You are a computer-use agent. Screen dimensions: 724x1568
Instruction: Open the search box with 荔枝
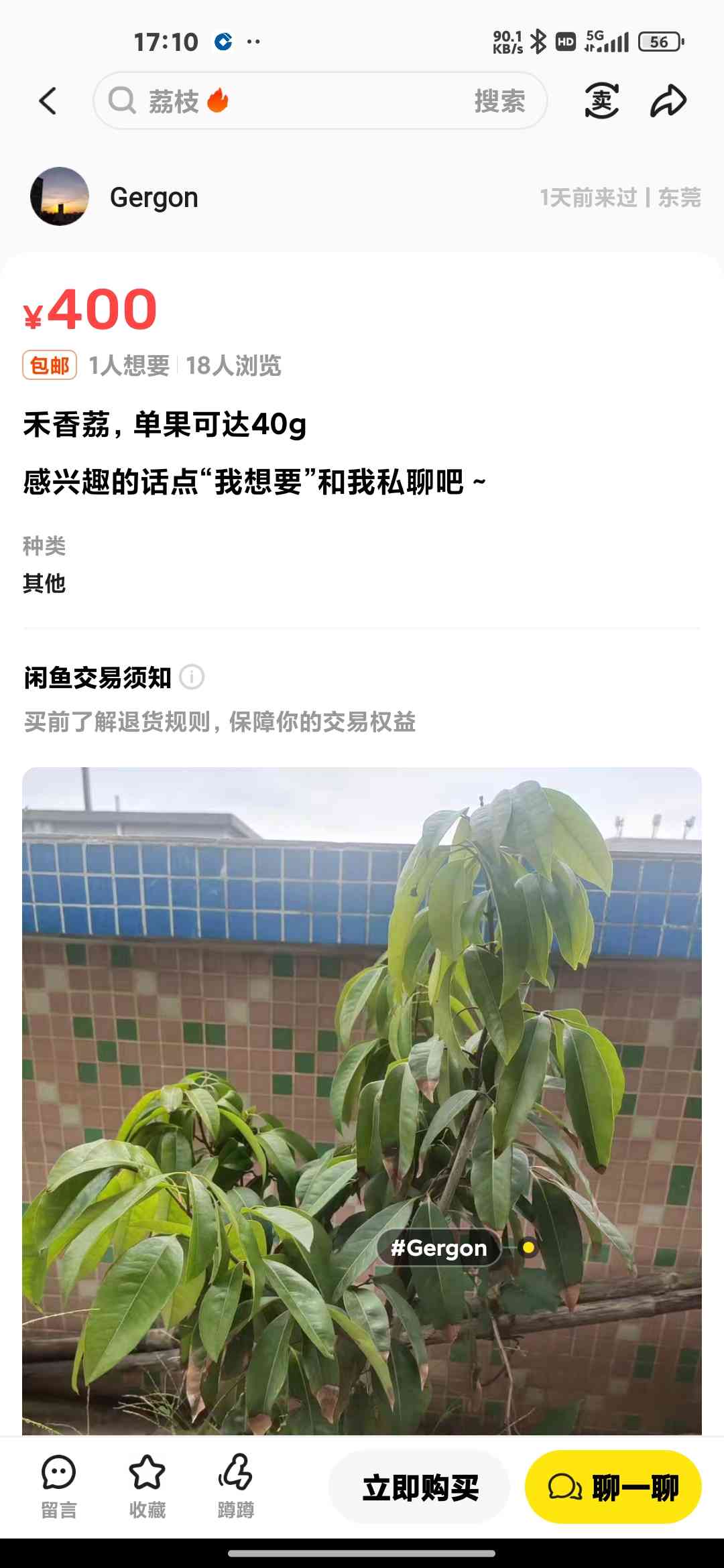click(x=282, y=101)
